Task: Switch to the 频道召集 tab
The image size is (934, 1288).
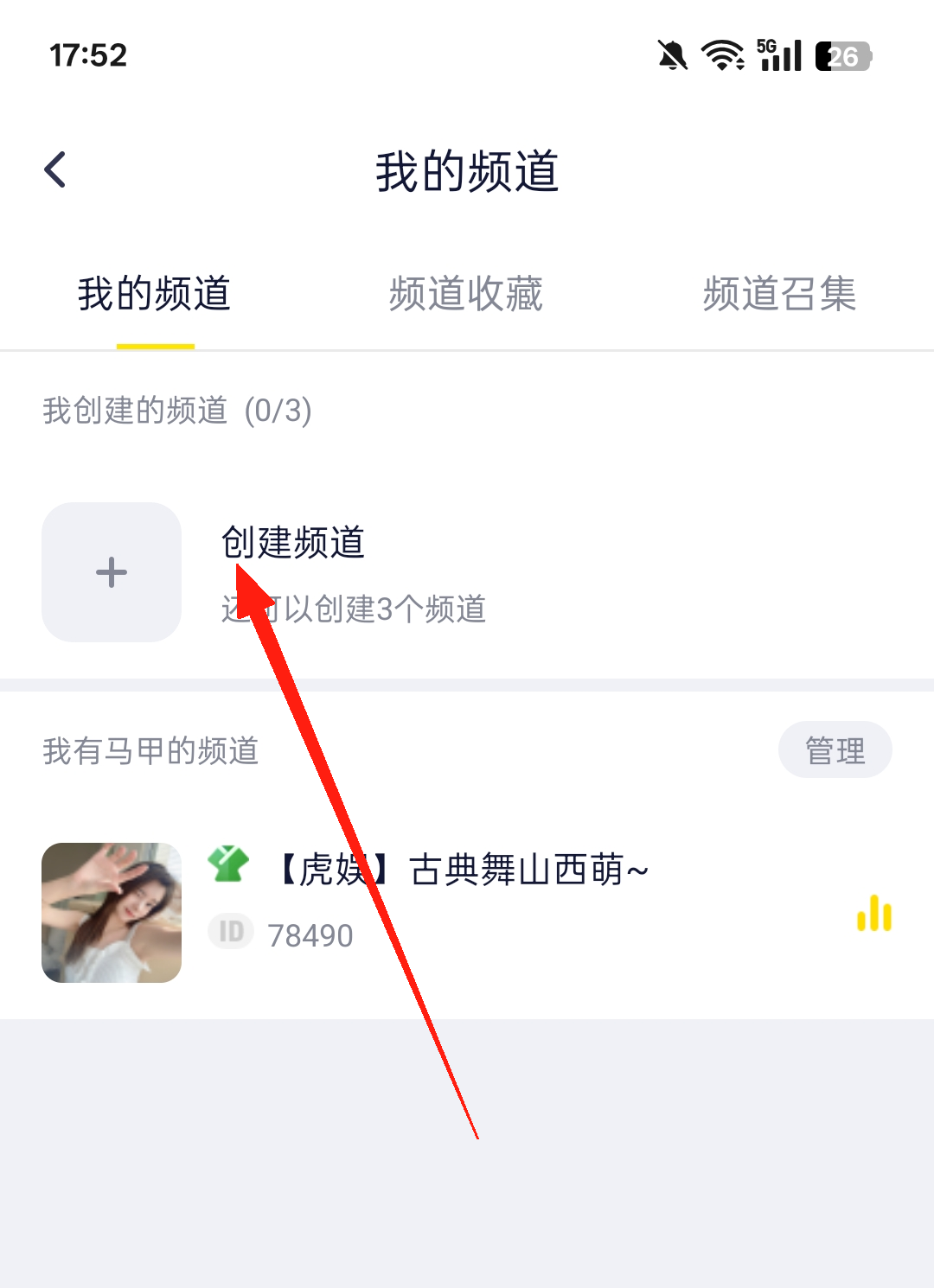Action: click(x=779, y=294)
